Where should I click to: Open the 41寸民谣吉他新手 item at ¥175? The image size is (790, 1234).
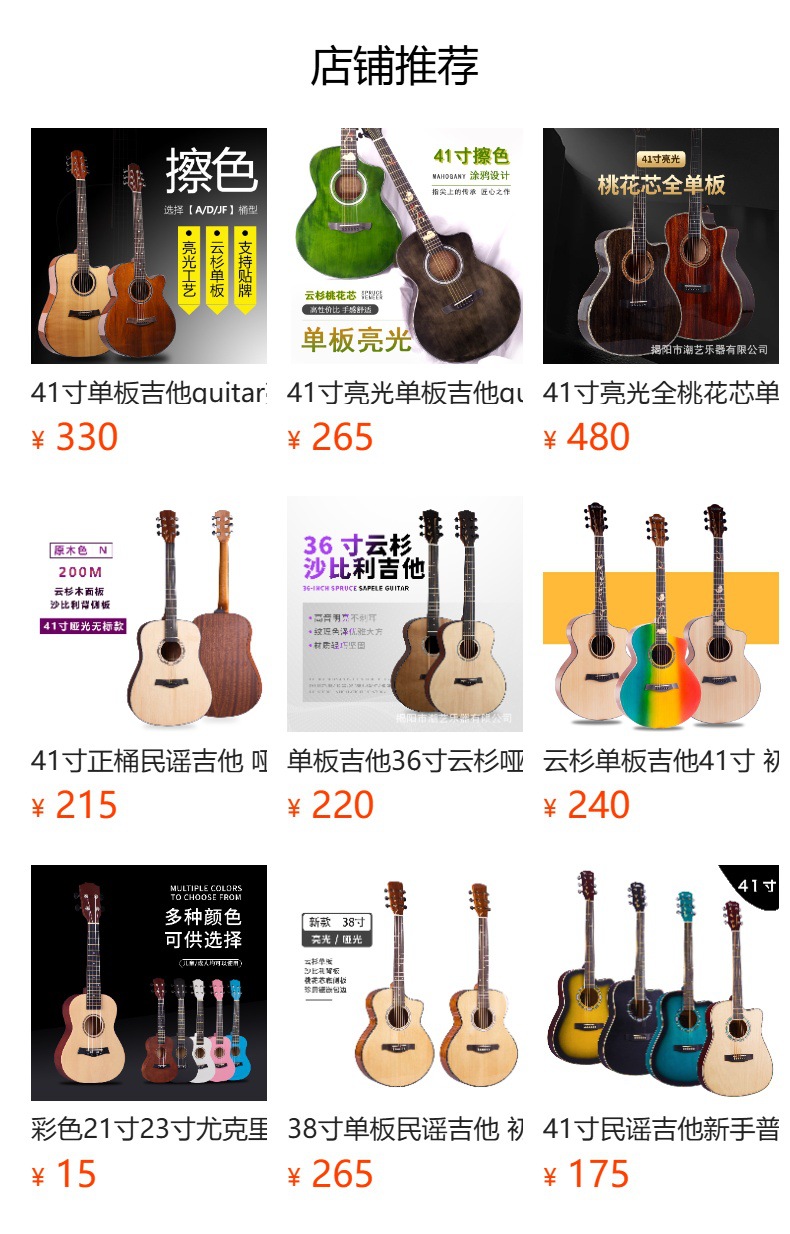[x=661, y=982]
